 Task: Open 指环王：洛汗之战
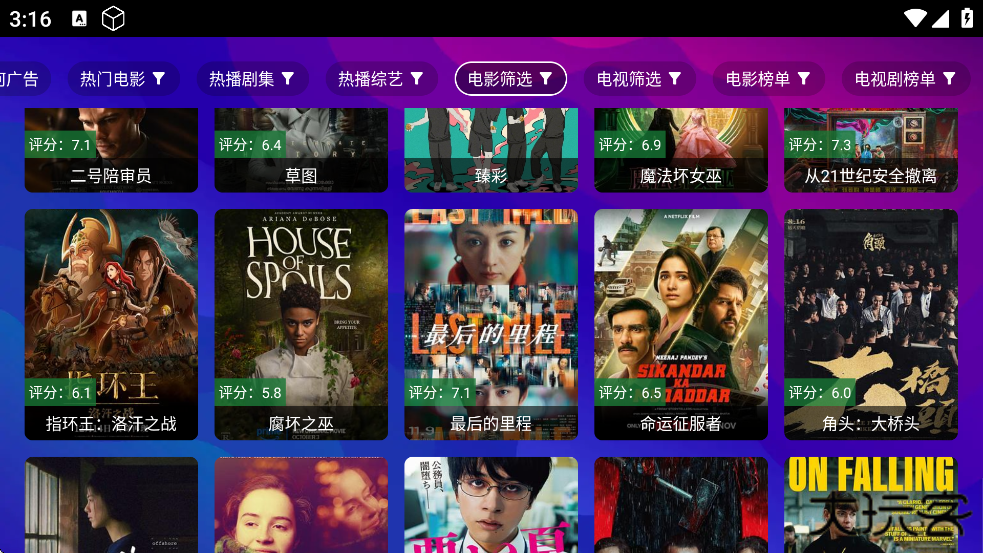coord(111,324)
